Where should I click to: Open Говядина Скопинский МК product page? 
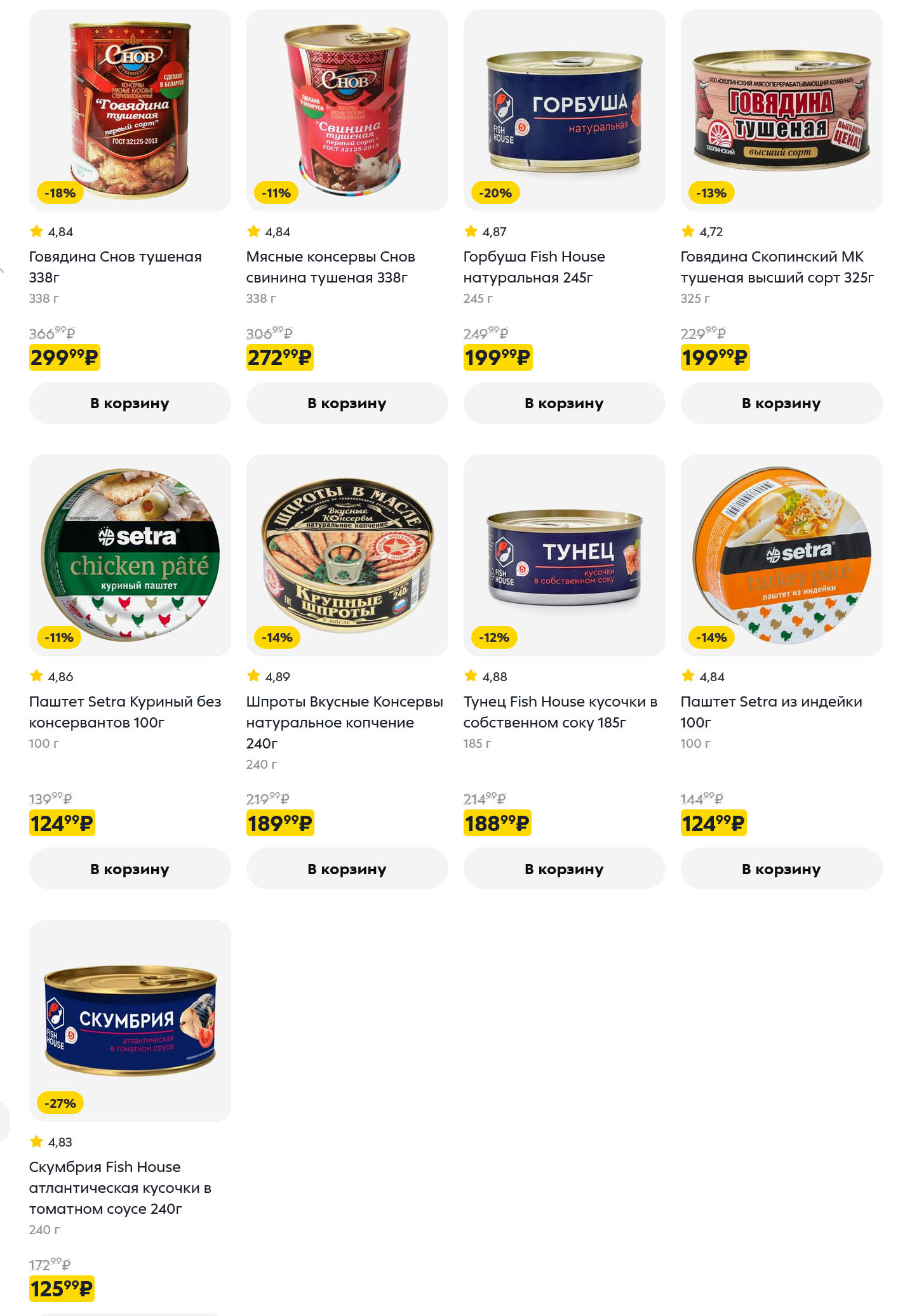[x=777, y=267]
